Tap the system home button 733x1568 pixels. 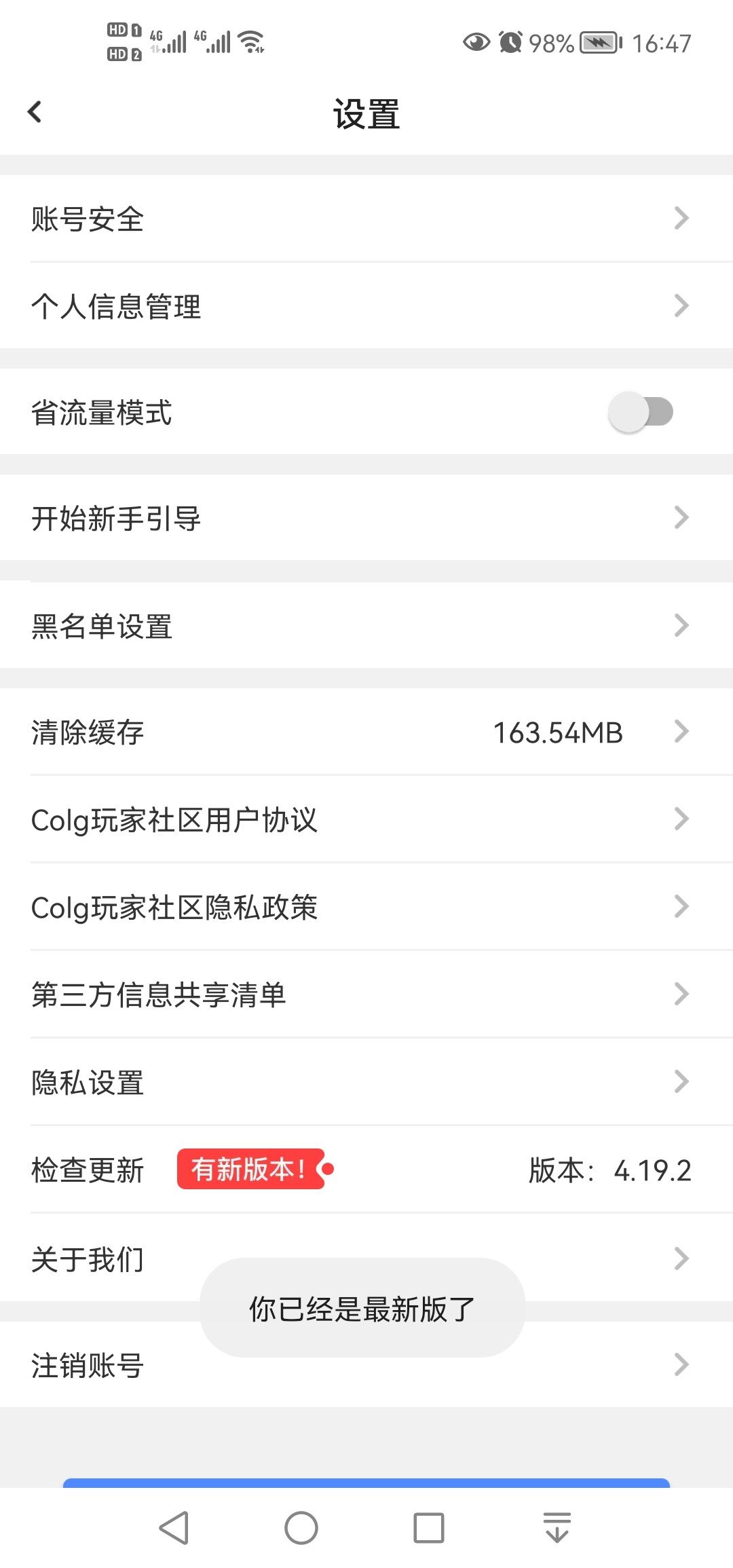click(x=301, y=1528)
